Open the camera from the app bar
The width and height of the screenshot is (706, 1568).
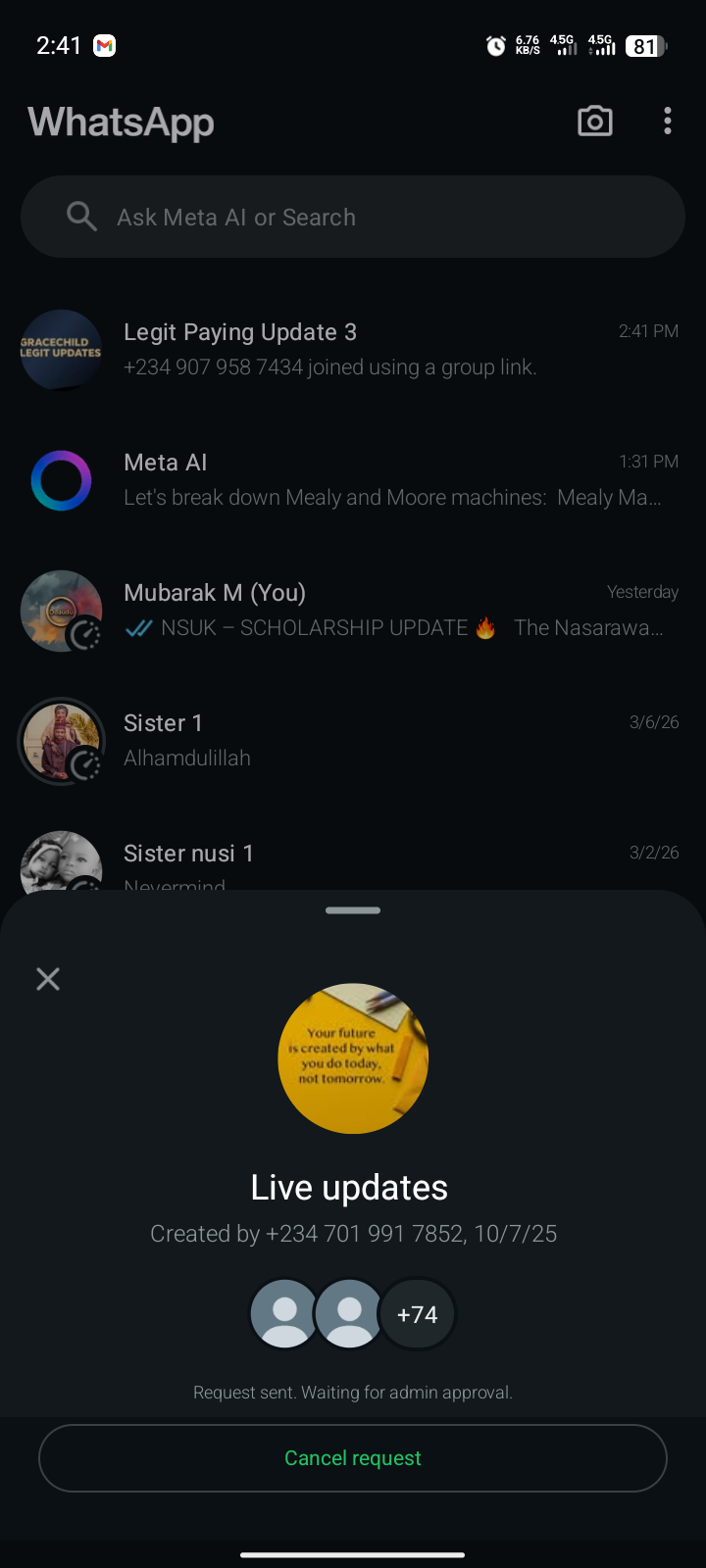(595, 122)
